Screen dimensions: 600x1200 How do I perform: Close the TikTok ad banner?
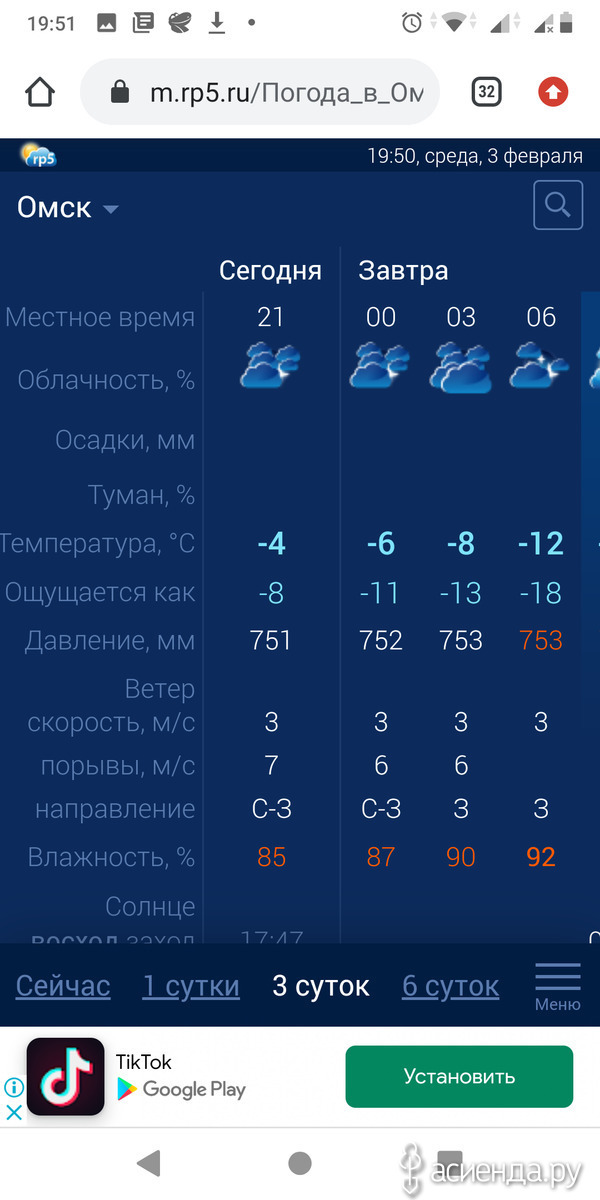tap(13, 1112)
